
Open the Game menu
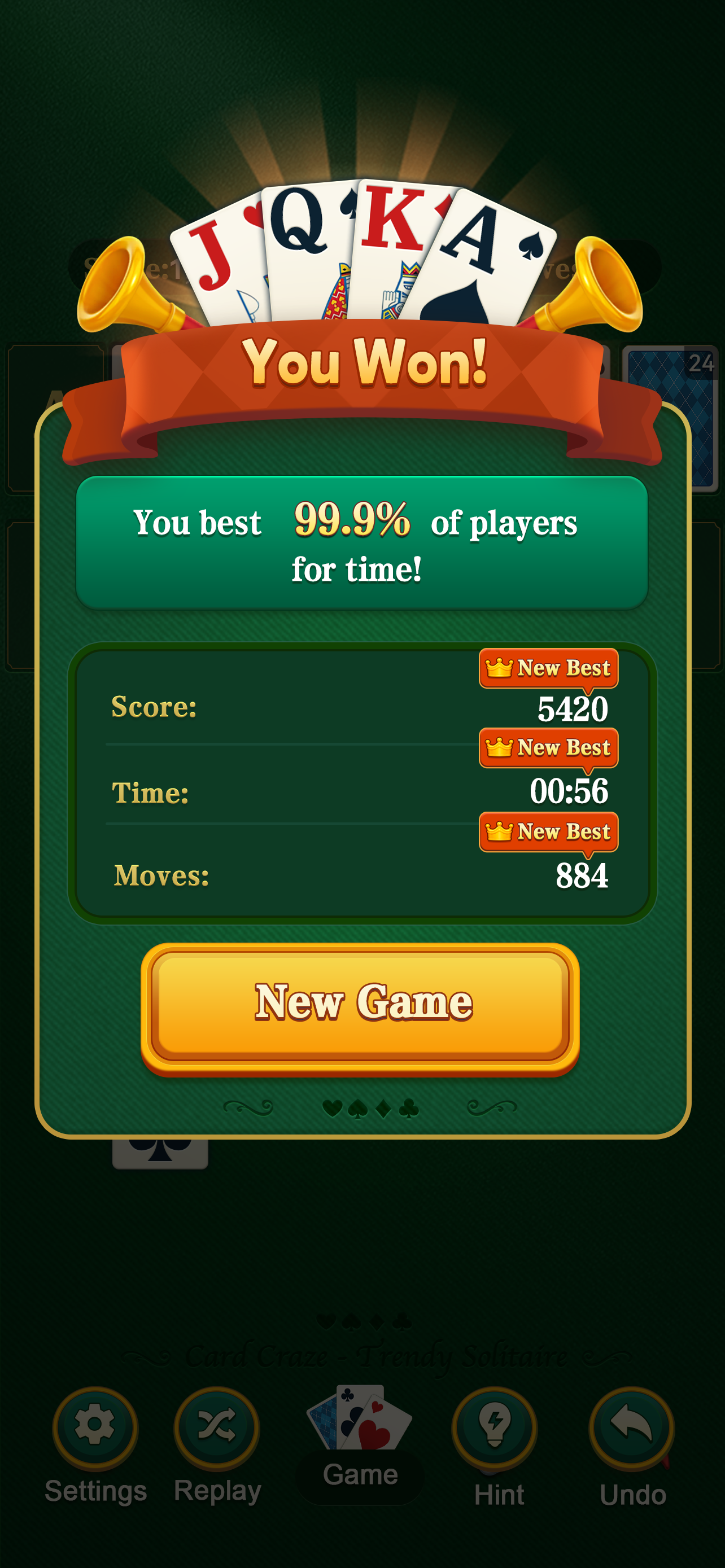[360, 1443]
